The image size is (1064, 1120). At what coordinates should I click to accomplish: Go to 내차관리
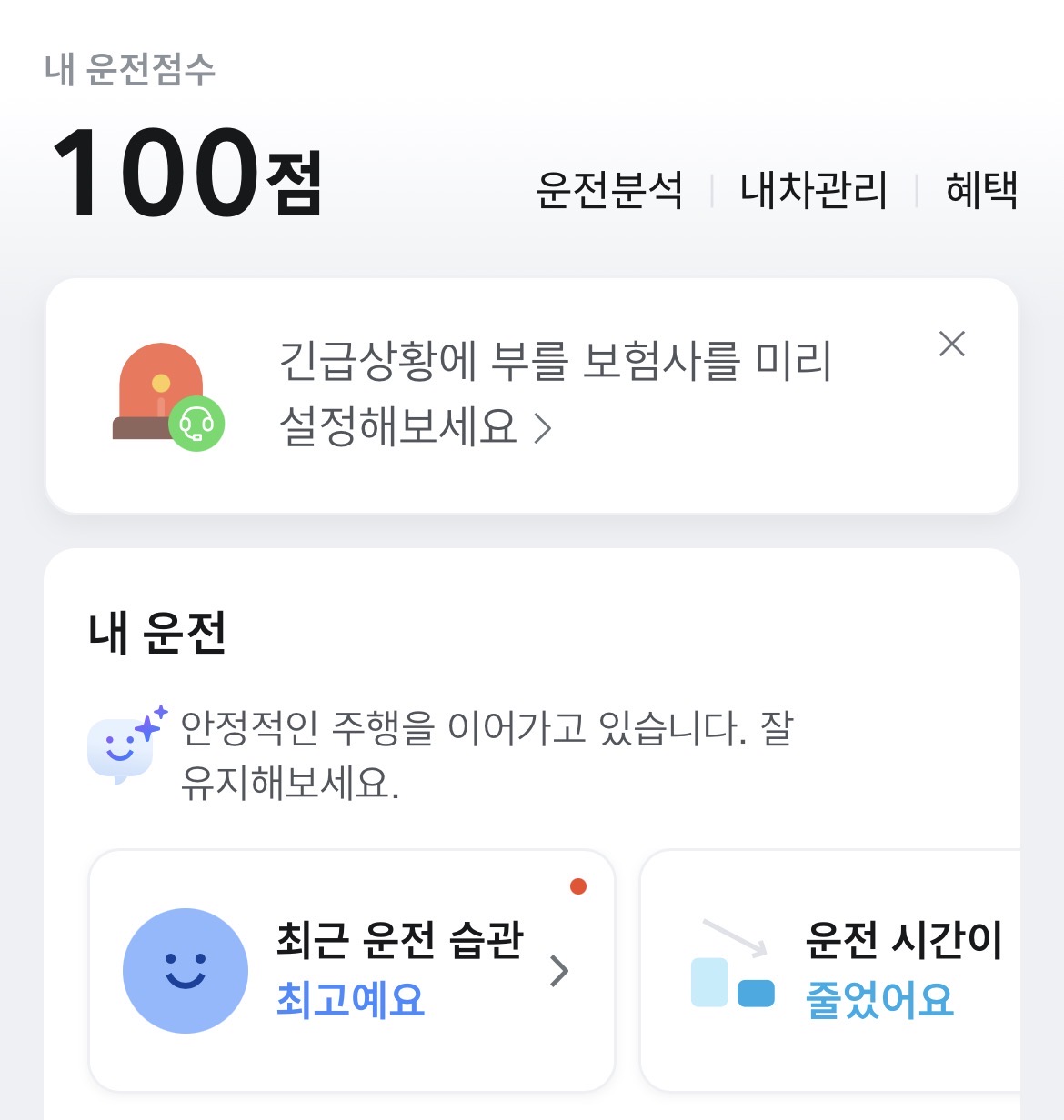tap(813, 190)
